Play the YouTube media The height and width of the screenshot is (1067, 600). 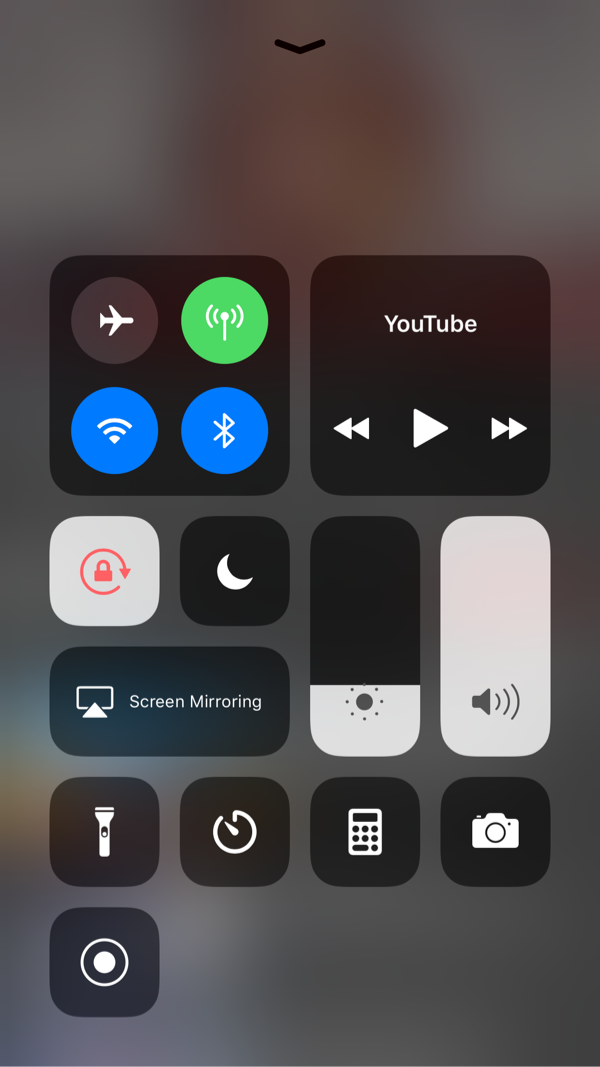430,428
